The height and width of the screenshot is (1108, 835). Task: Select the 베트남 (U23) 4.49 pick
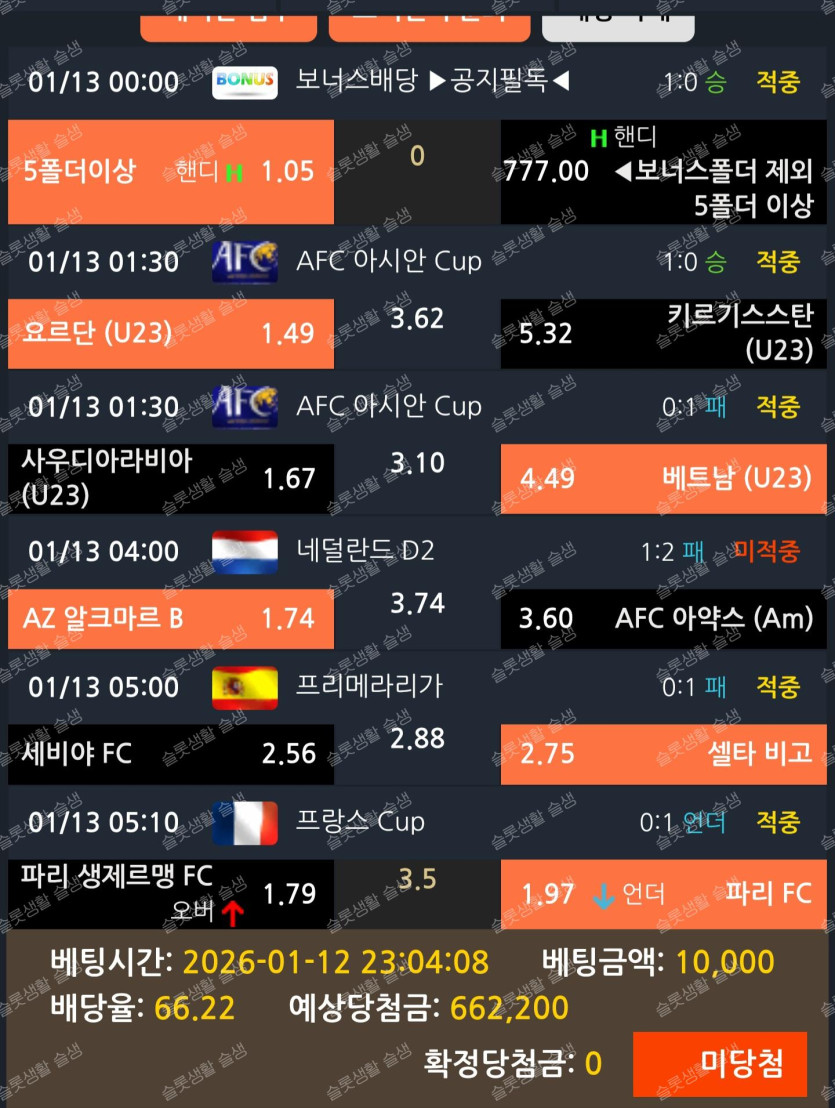tap(663, 478)
